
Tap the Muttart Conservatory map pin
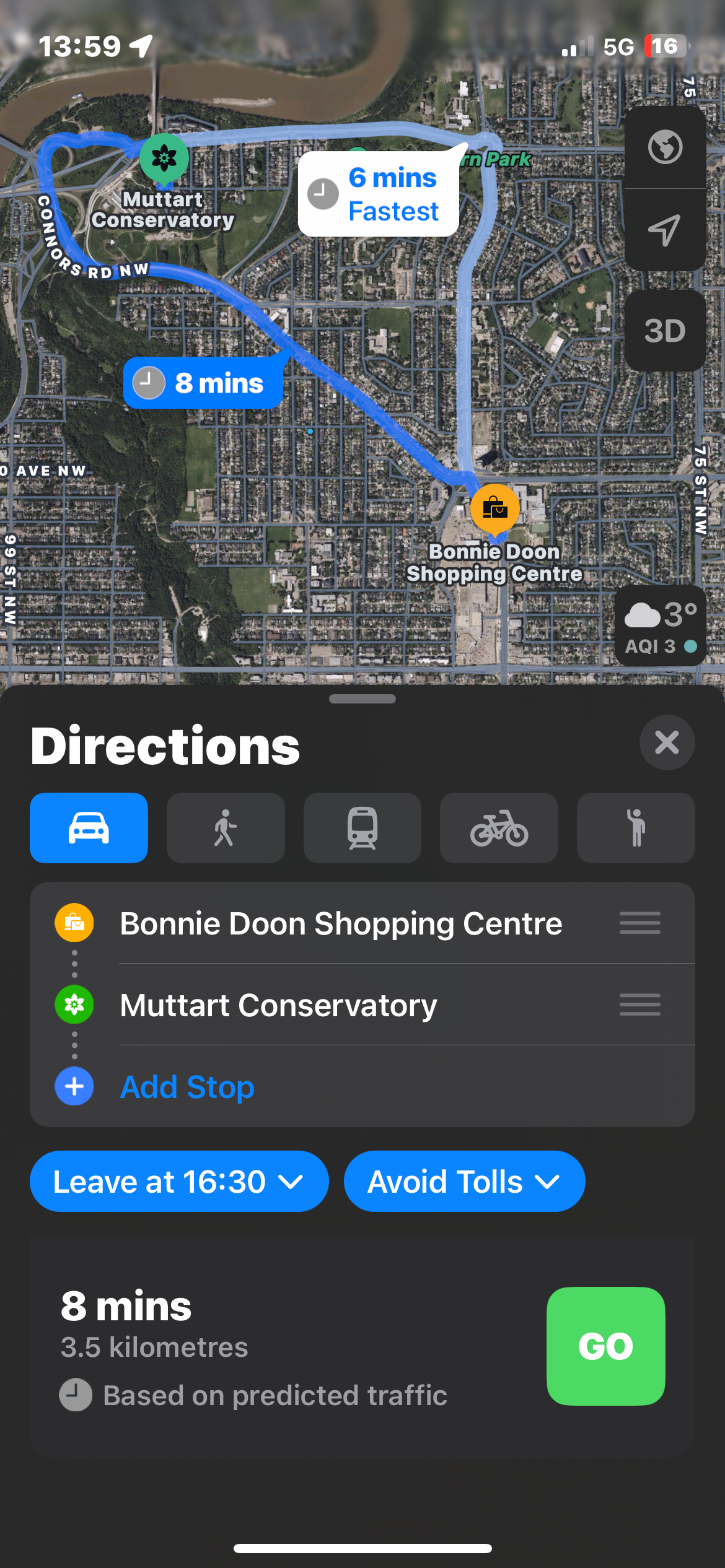(x=164, y=159)
